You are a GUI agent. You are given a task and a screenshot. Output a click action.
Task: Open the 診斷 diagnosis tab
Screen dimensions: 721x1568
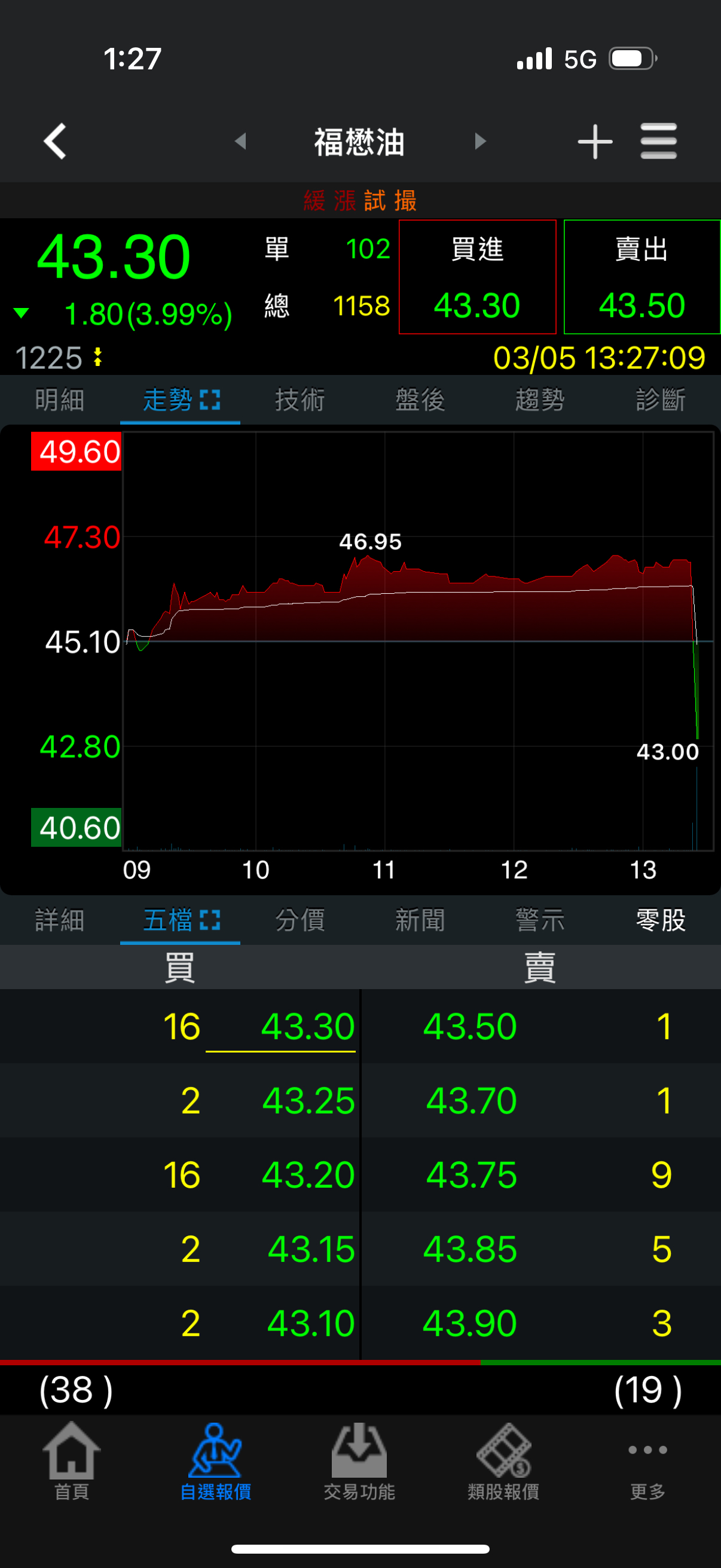(660, 400)
